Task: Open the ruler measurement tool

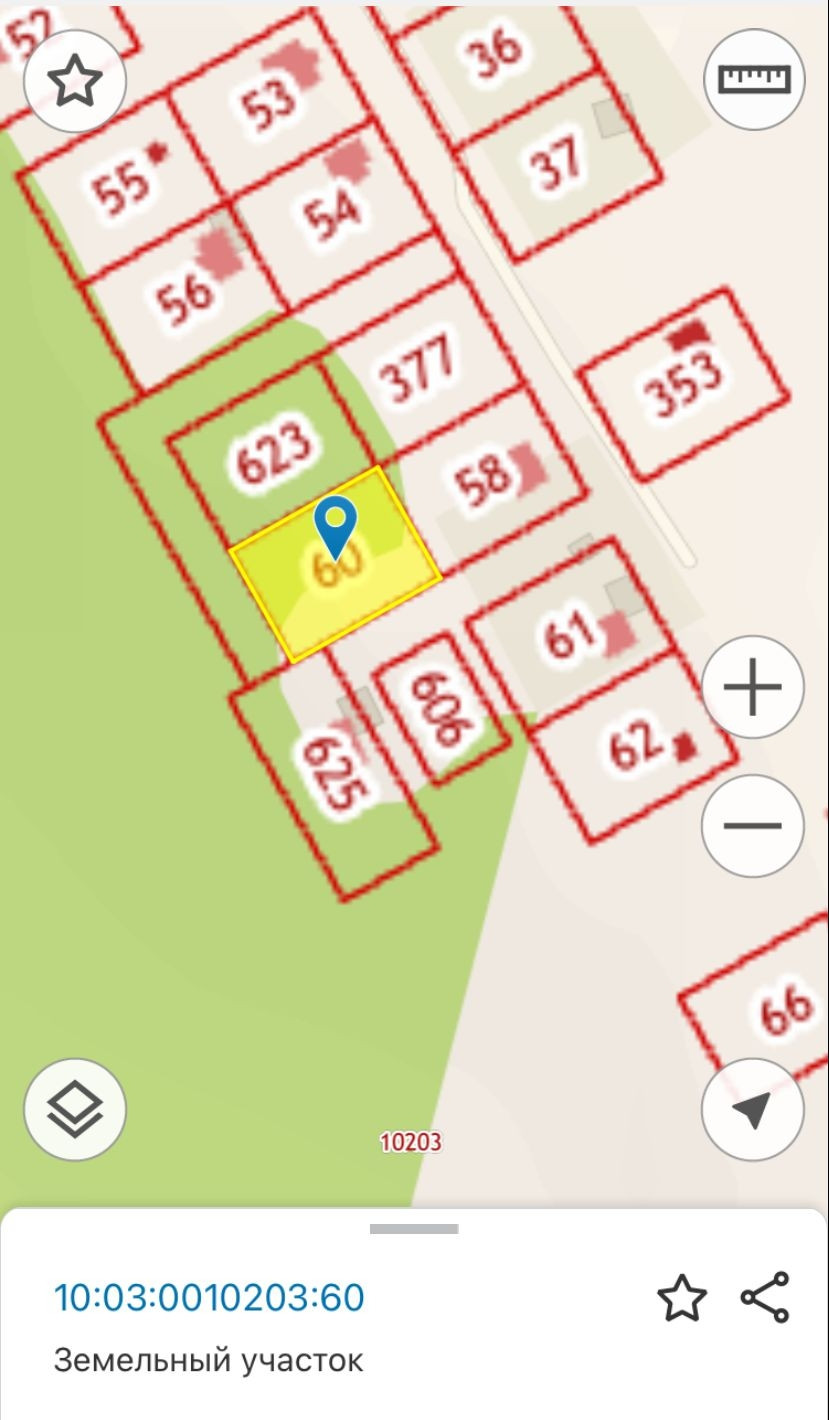Action: coord(754,79)
